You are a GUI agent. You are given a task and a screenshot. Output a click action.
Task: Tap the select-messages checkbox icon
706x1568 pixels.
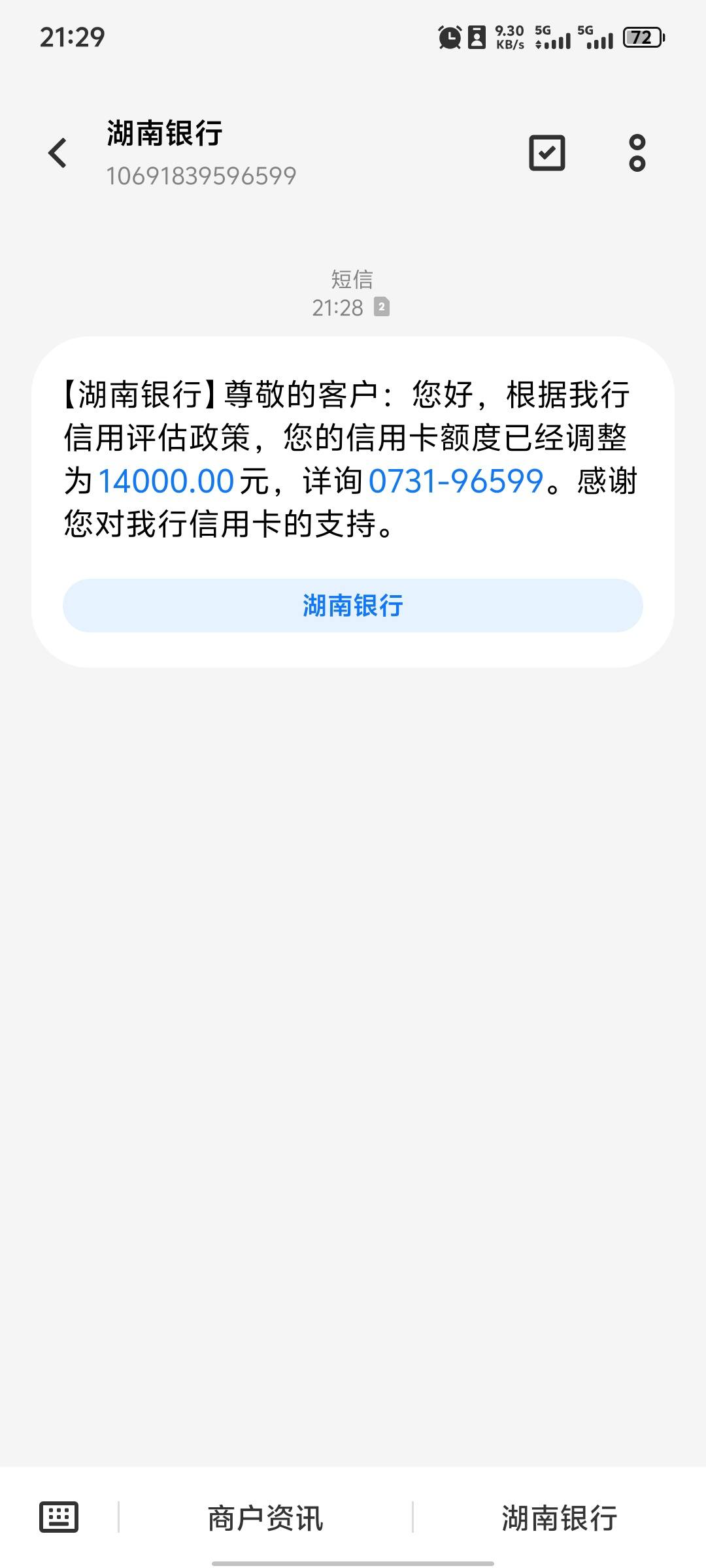coord(546,153)
